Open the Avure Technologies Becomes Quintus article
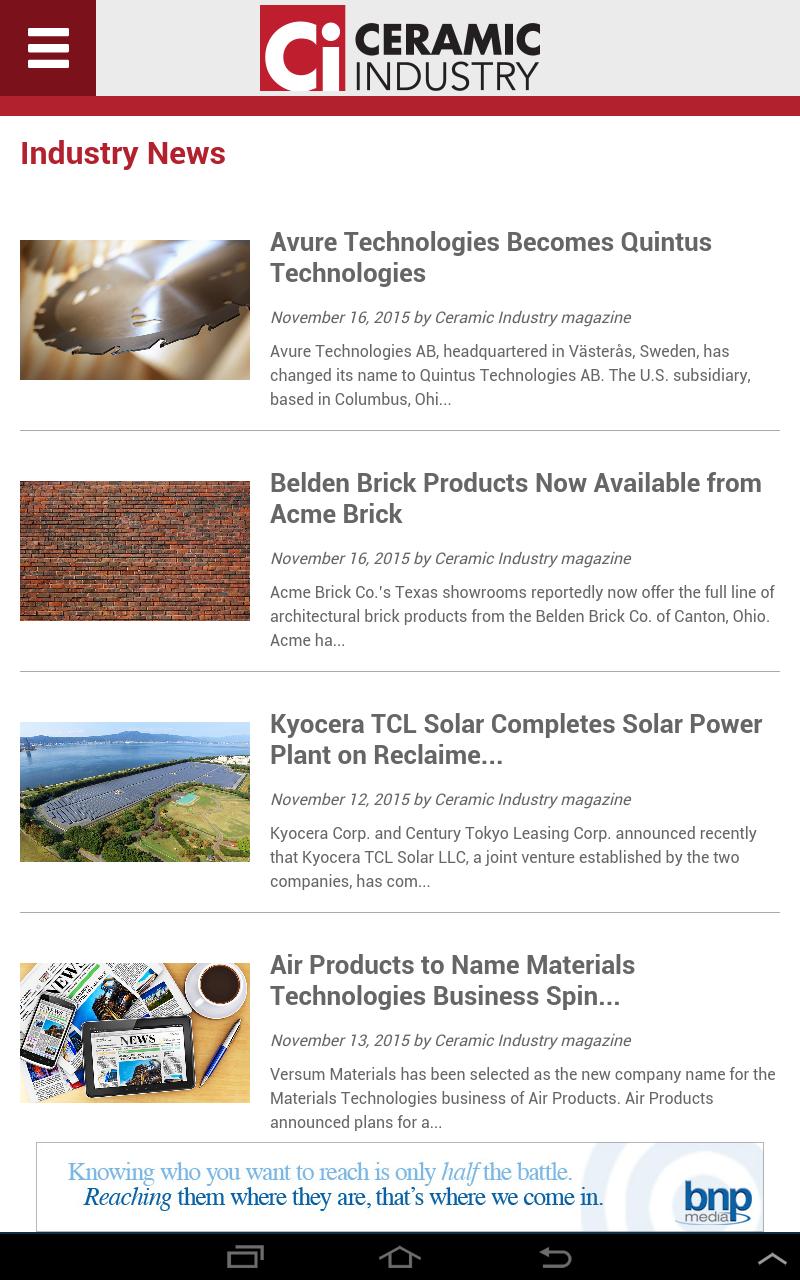Screen dimensions: 800x1280 click(x=490, y=257)
